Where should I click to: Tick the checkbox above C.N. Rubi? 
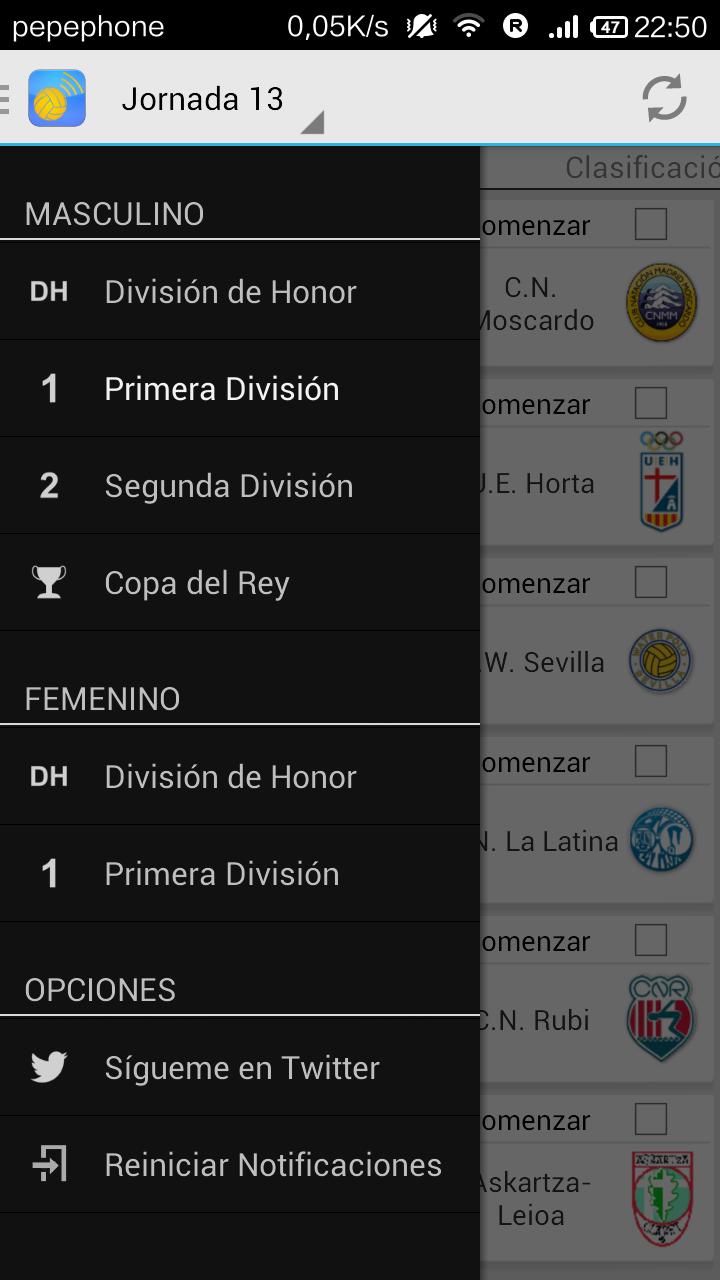[651, 940]
